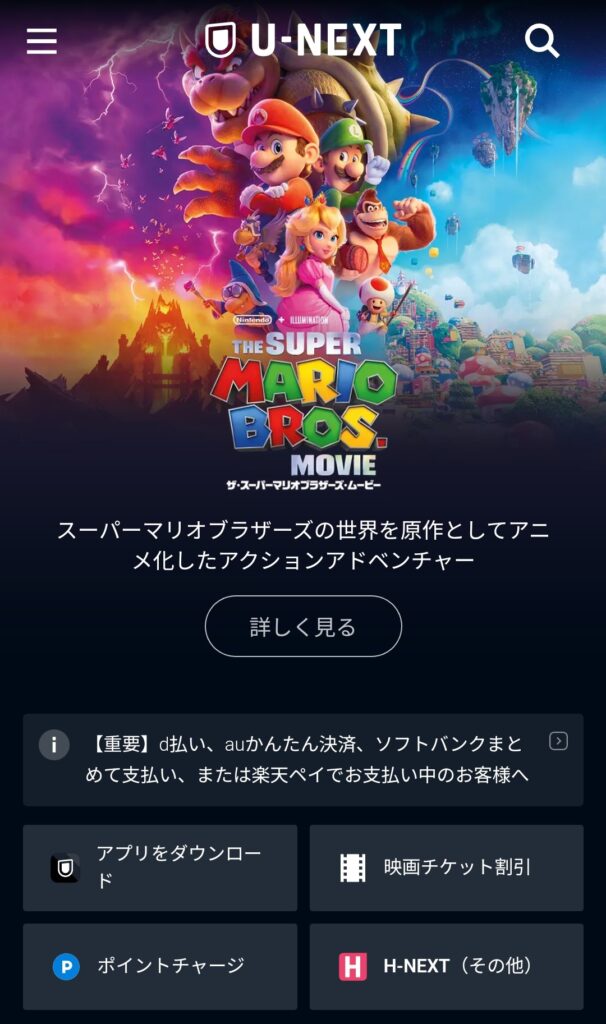Viewport: 606px width, 1024px height.
Task: Go to ポイントチャージ
Action: click(160, 966)
